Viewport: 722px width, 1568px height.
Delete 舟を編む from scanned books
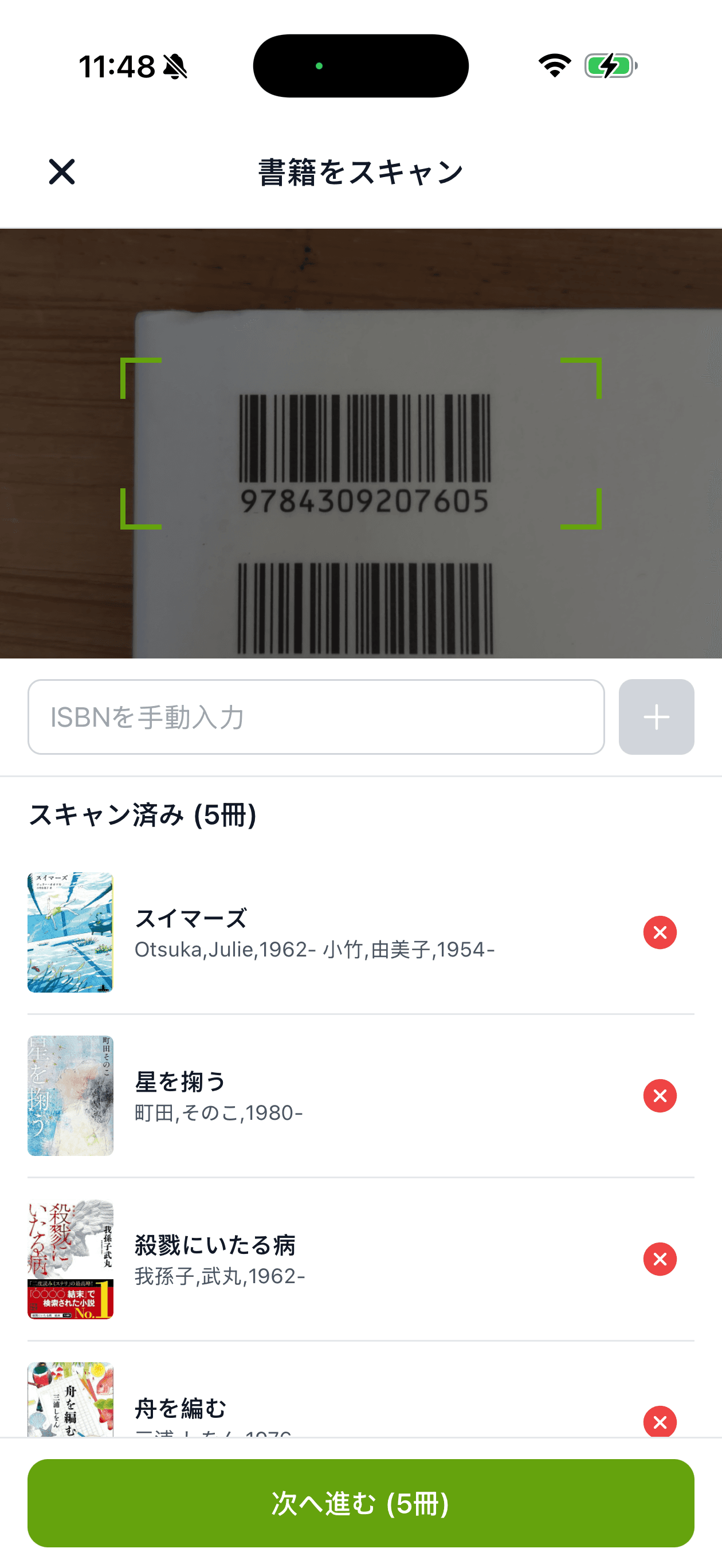(x=660, y=1421)
